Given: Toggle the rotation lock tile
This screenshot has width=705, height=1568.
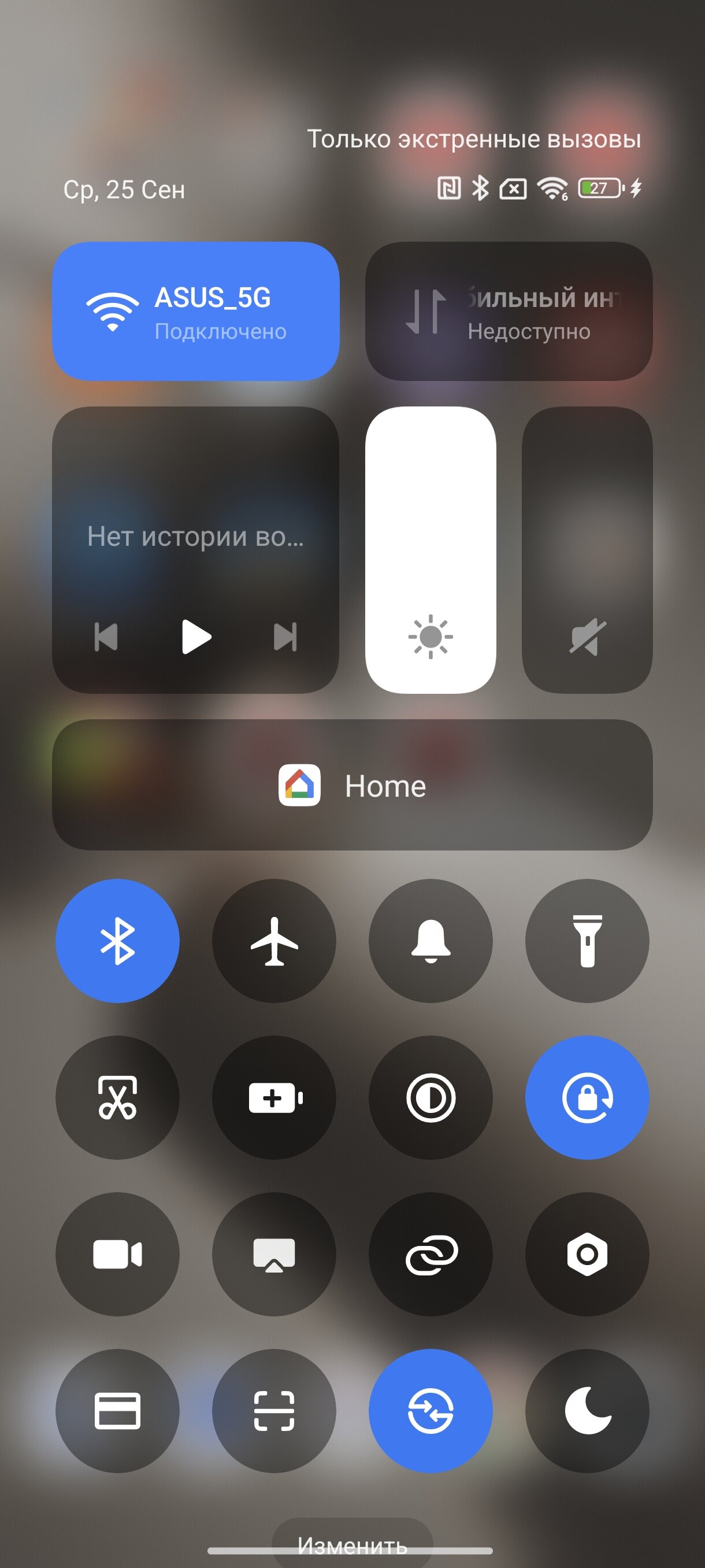Looking at the screenshot, I should click(x=587, y=1097).
